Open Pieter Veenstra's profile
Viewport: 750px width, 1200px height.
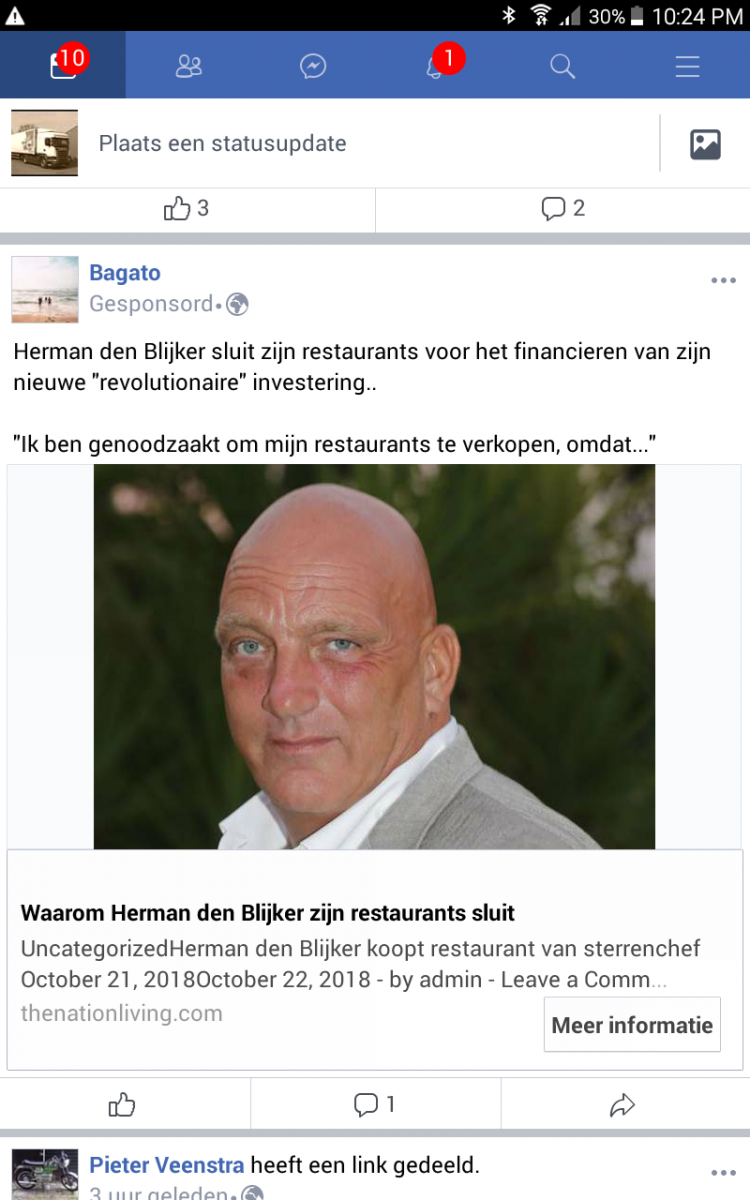point(167,1165)
